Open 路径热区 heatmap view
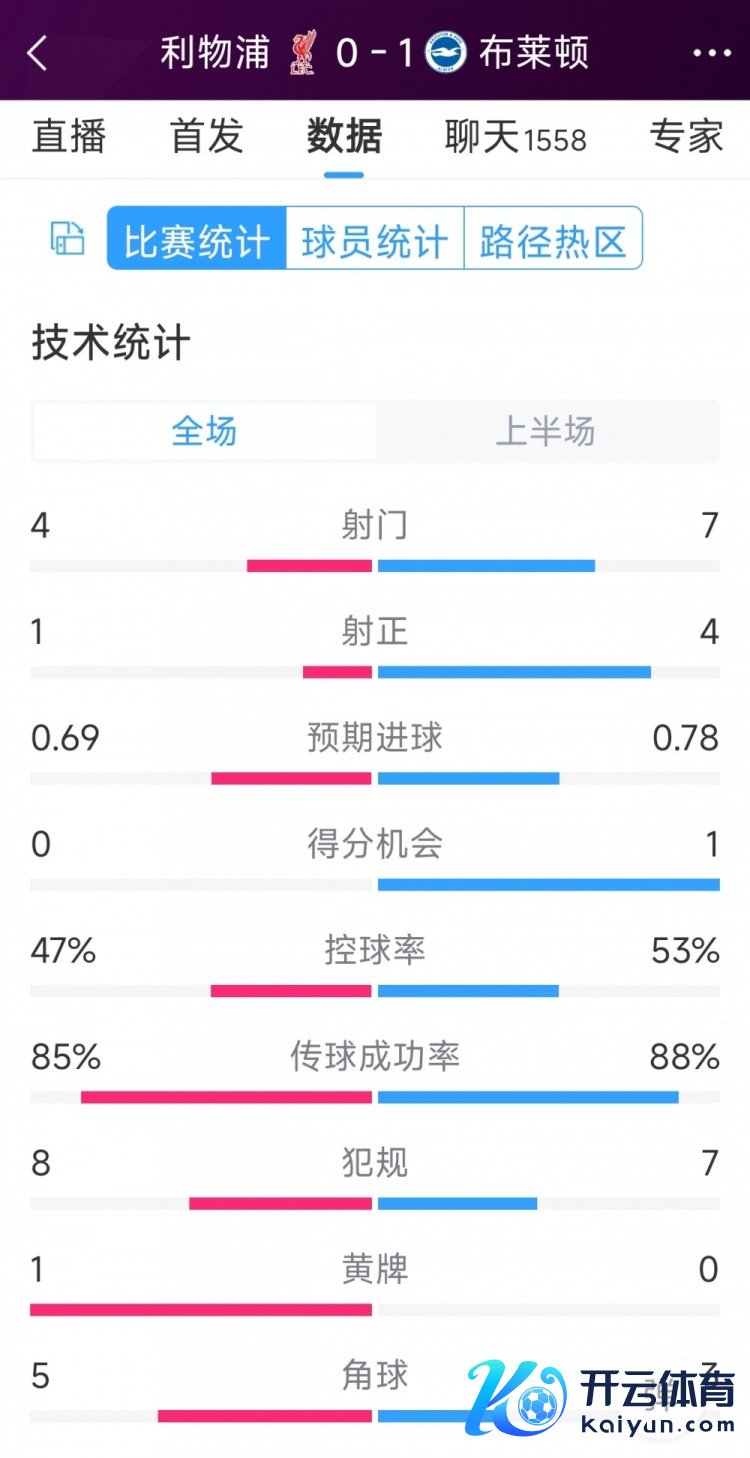 click(551, 240)
